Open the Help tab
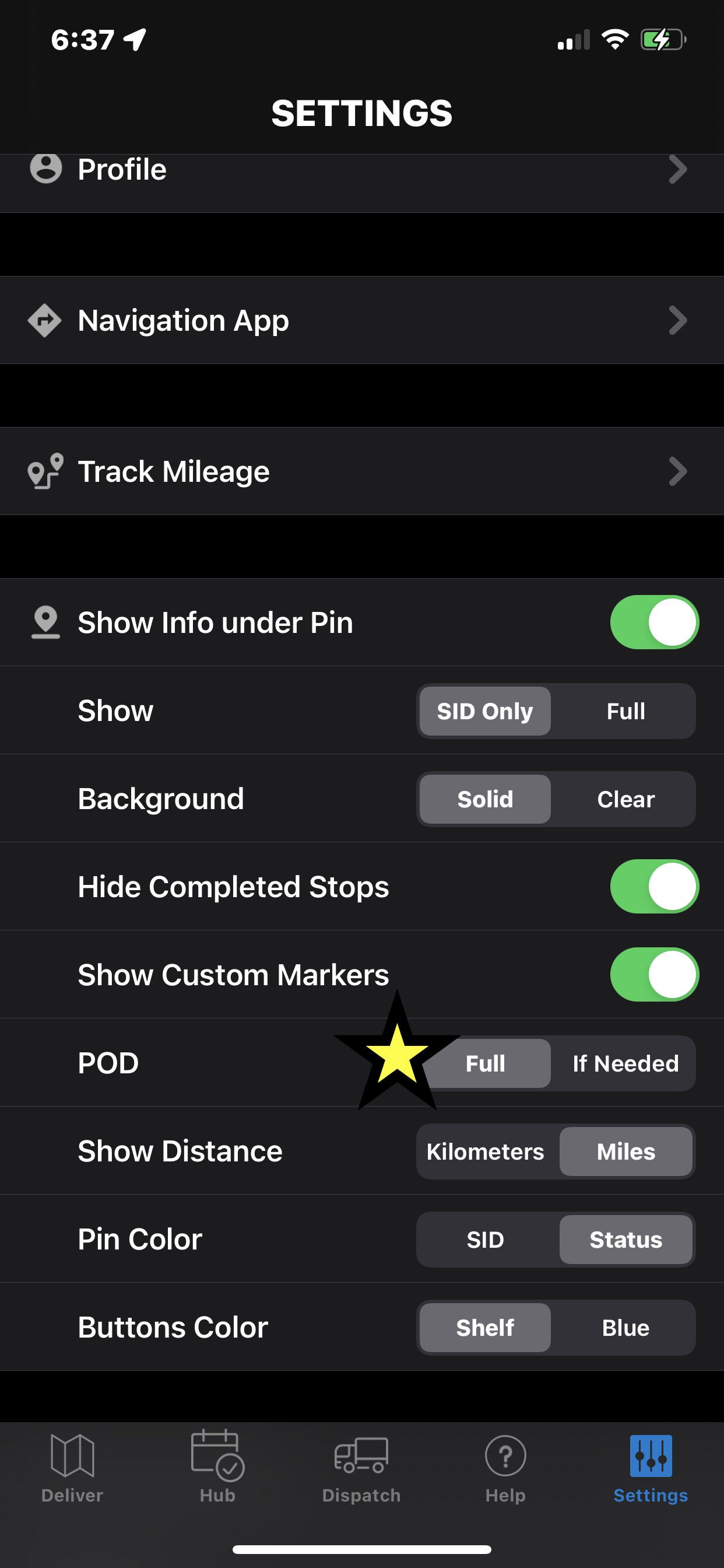Viewport: 724px width, 1568px height. (x=505, y=1467)
